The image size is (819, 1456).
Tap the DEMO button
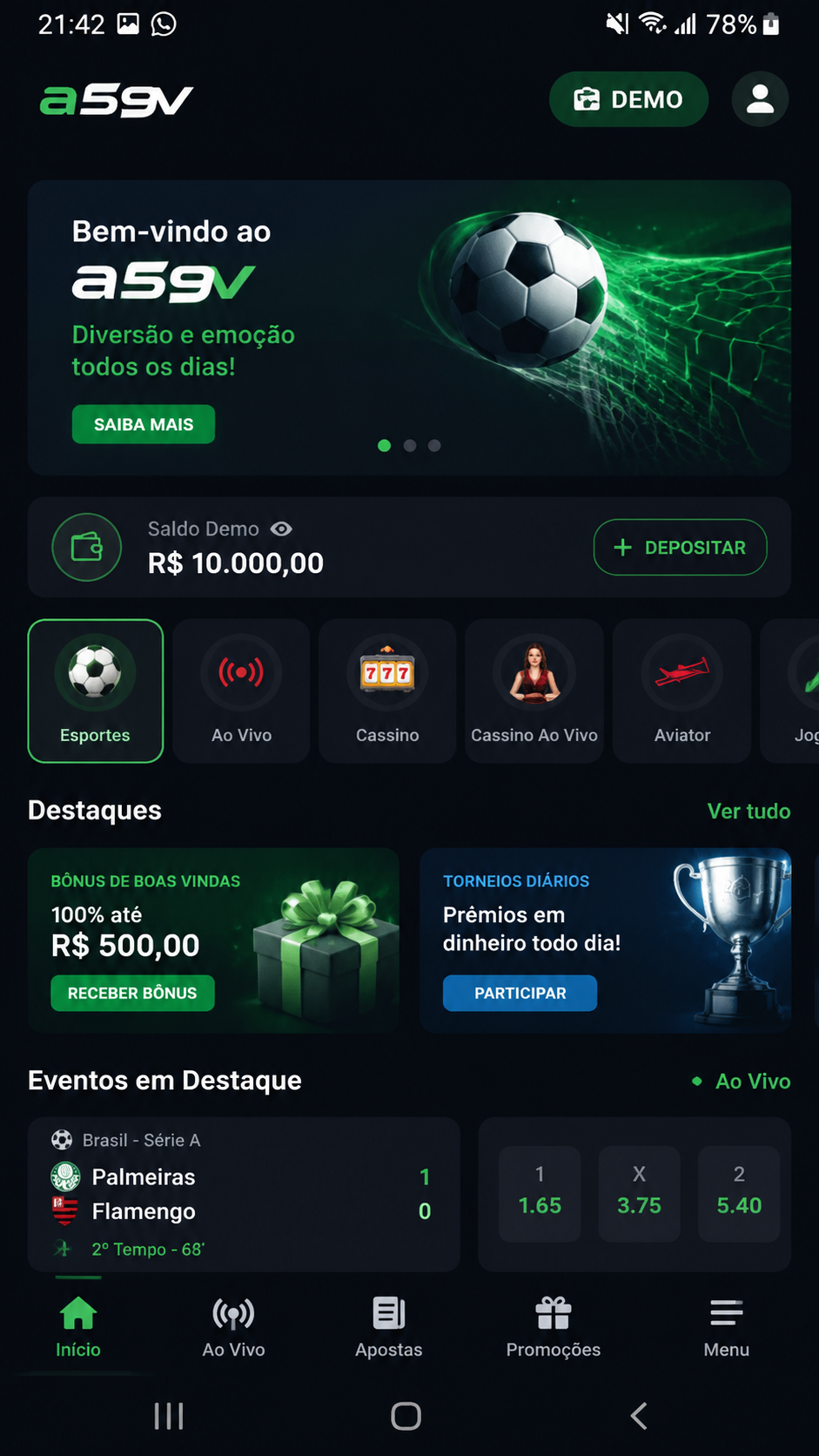[628, 99]
